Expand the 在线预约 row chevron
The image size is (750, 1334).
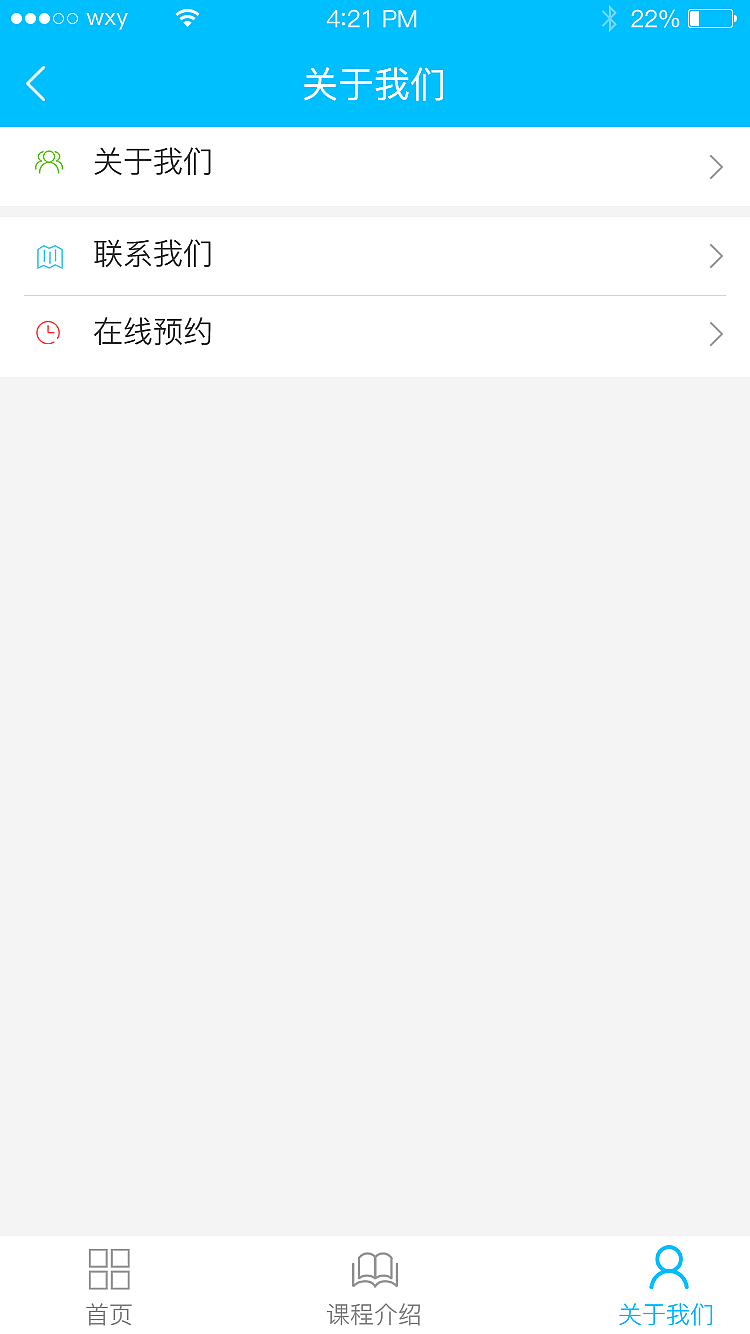tap(715, 333)
